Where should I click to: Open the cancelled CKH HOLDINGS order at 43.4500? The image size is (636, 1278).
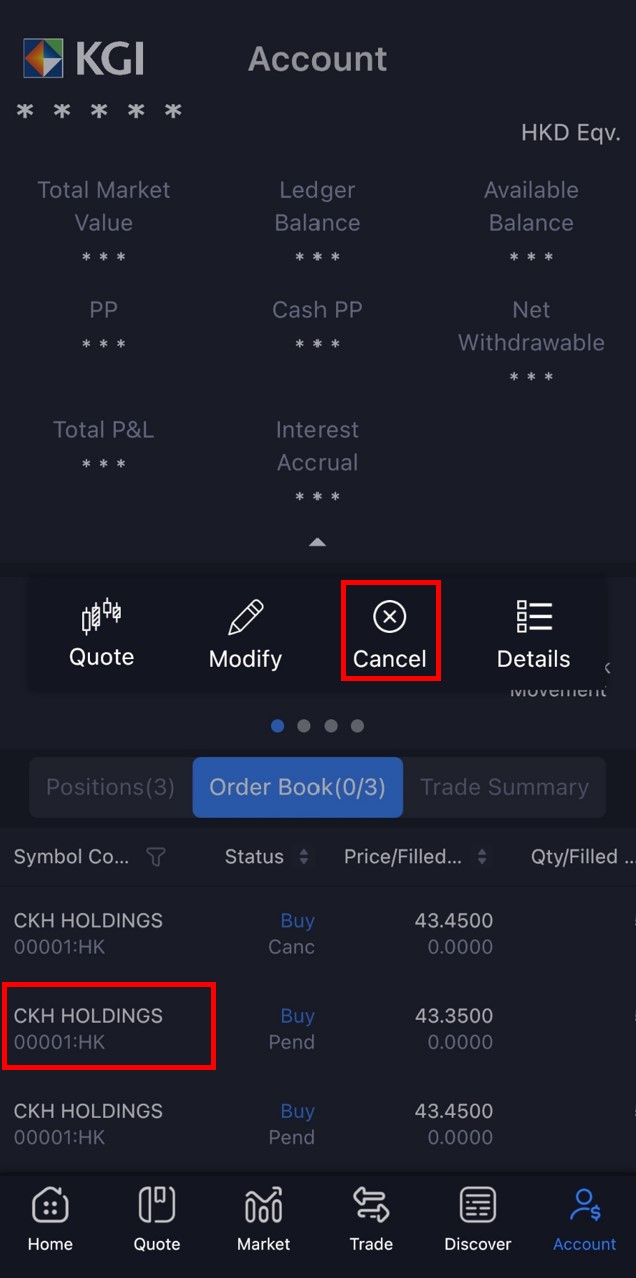[x=250, y=933]
